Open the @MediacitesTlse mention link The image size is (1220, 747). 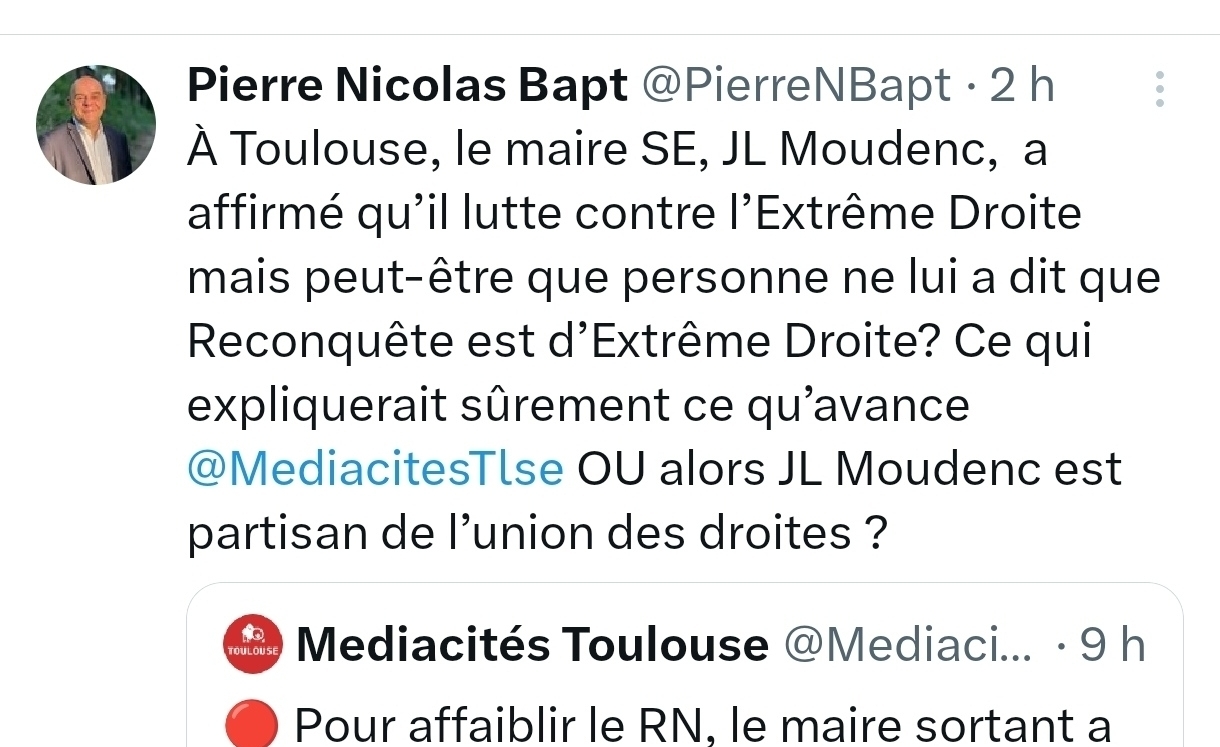coord(375,469)
